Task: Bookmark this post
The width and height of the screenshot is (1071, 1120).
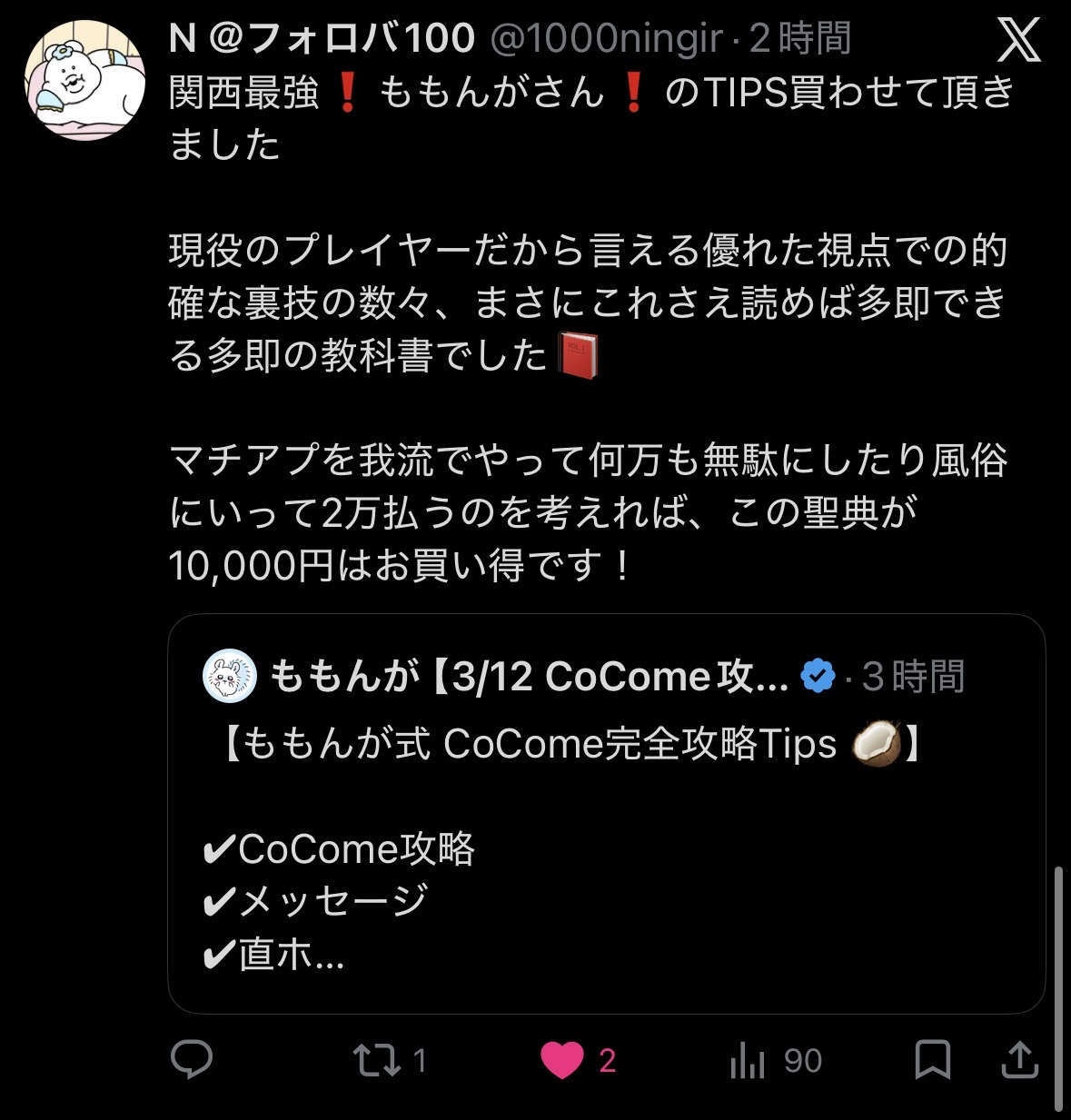Action: click(x=933, y=1060)
